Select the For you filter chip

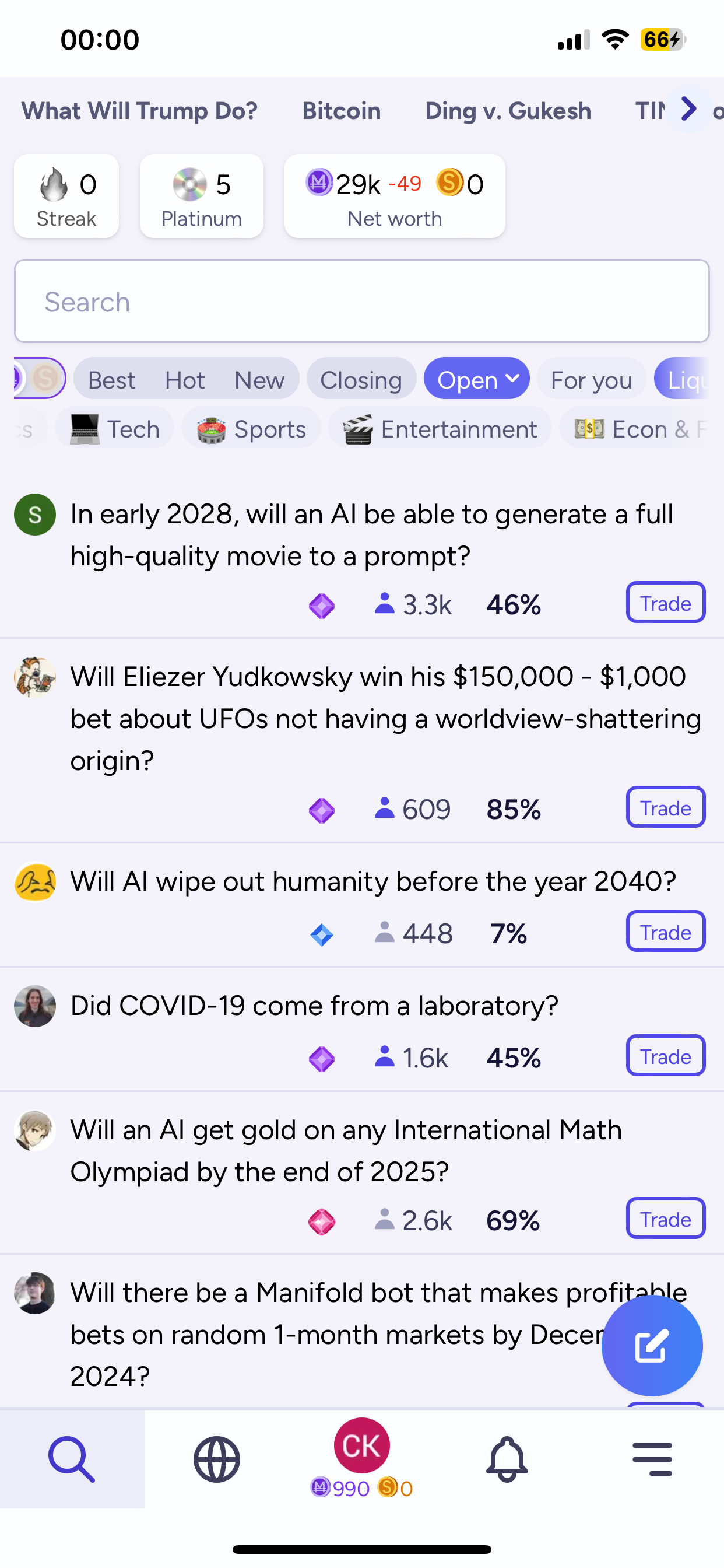click(x=591, y=380)
